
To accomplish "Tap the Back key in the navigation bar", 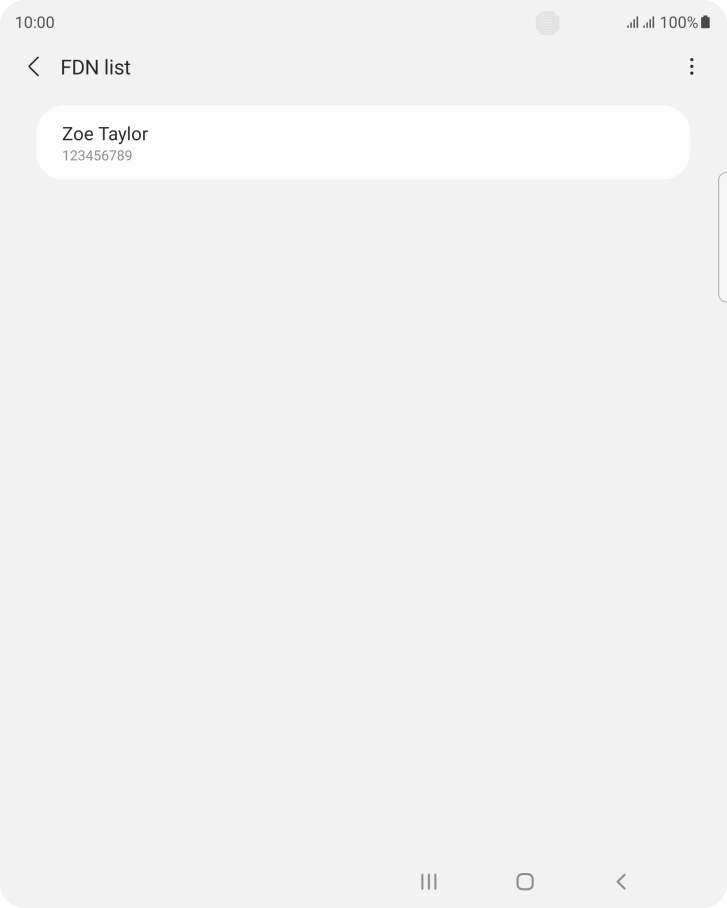I will coord(621,882).
